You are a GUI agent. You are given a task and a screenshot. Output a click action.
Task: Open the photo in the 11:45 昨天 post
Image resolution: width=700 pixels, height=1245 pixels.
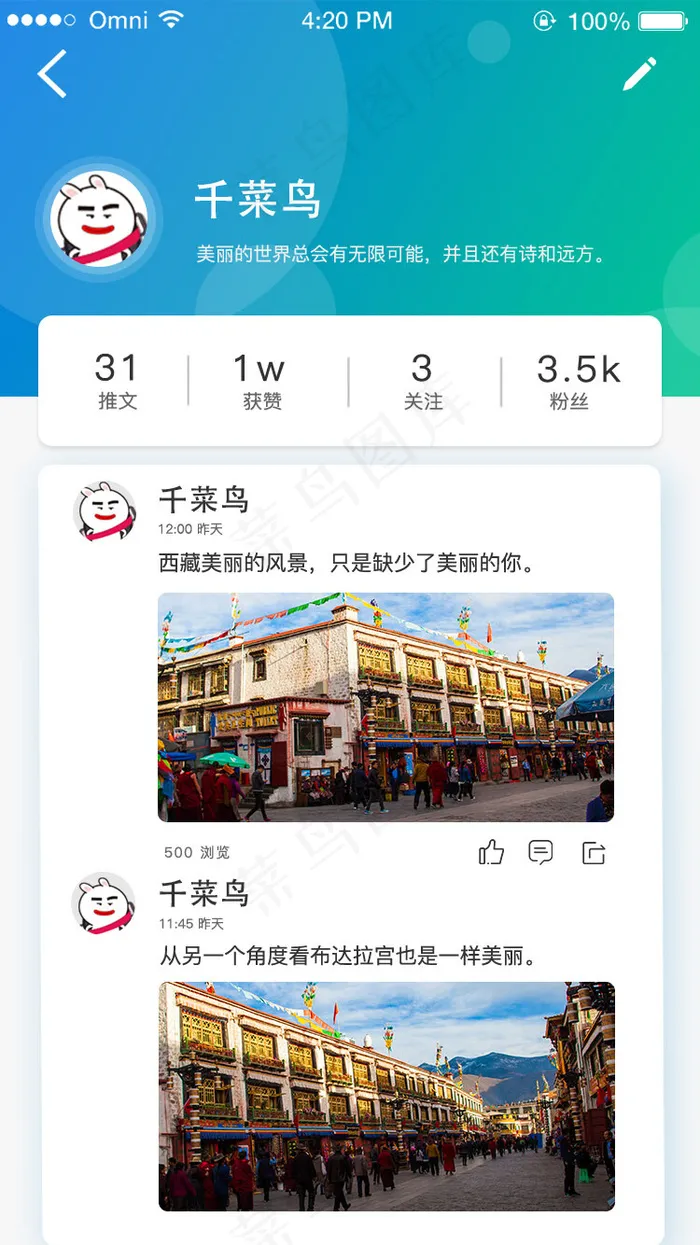point(386,1096)
